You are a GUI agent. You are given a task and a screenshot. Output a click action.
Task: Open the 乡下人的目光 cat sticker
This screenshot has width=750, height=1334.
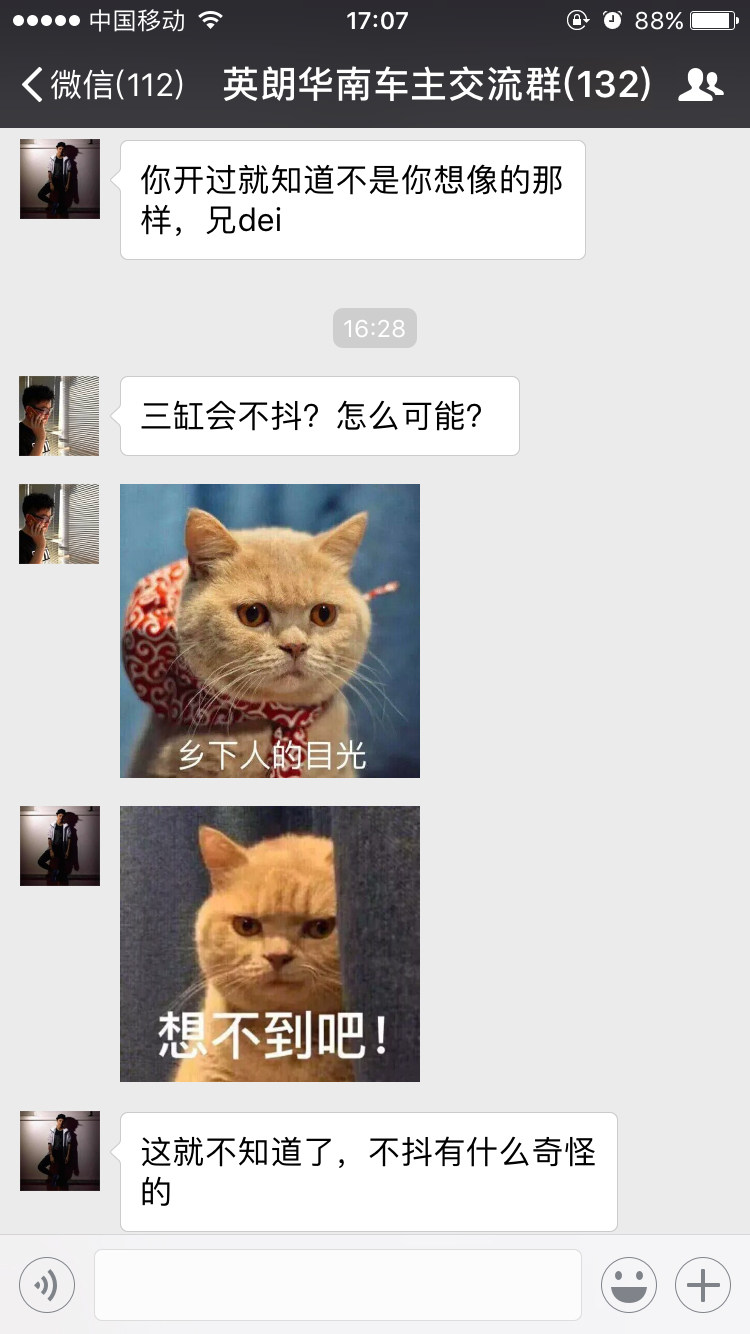pos(270,631)
